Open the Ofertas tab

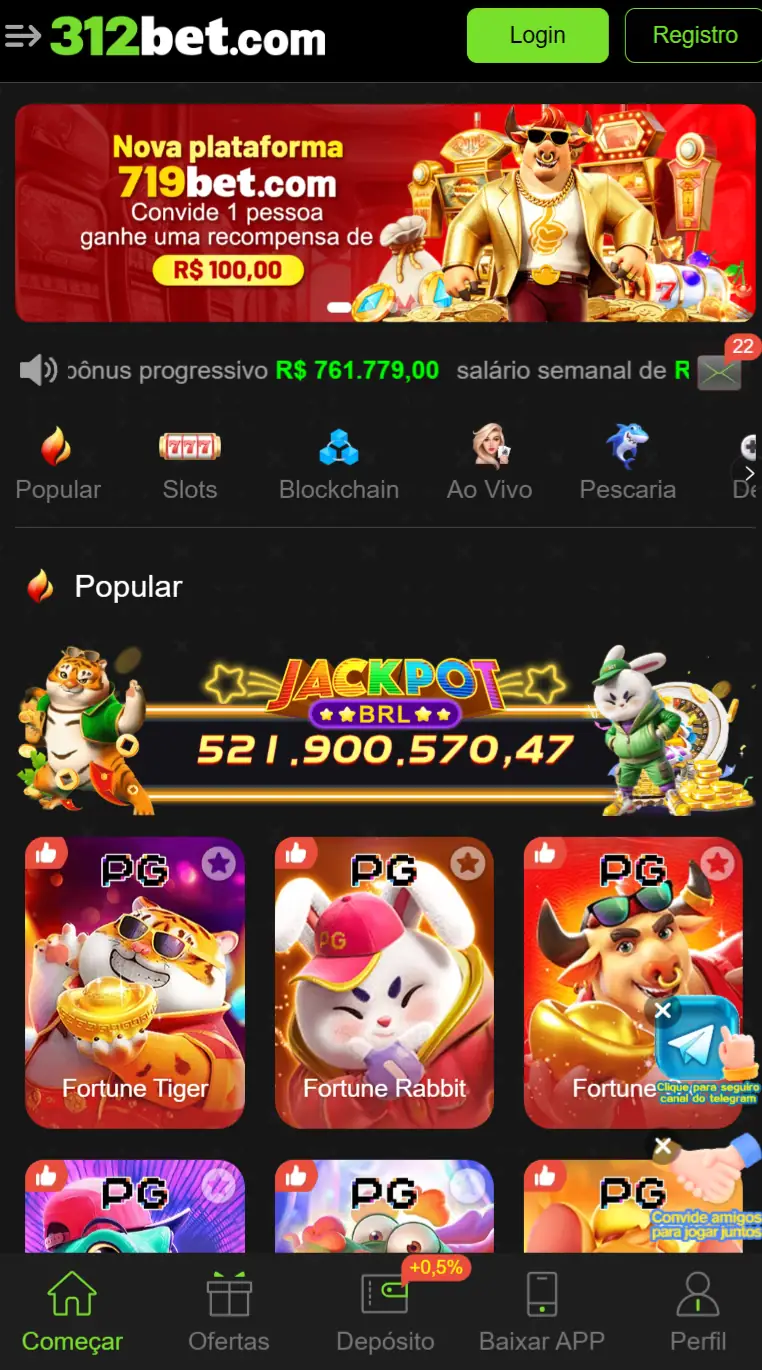[x=229, y=1312]
